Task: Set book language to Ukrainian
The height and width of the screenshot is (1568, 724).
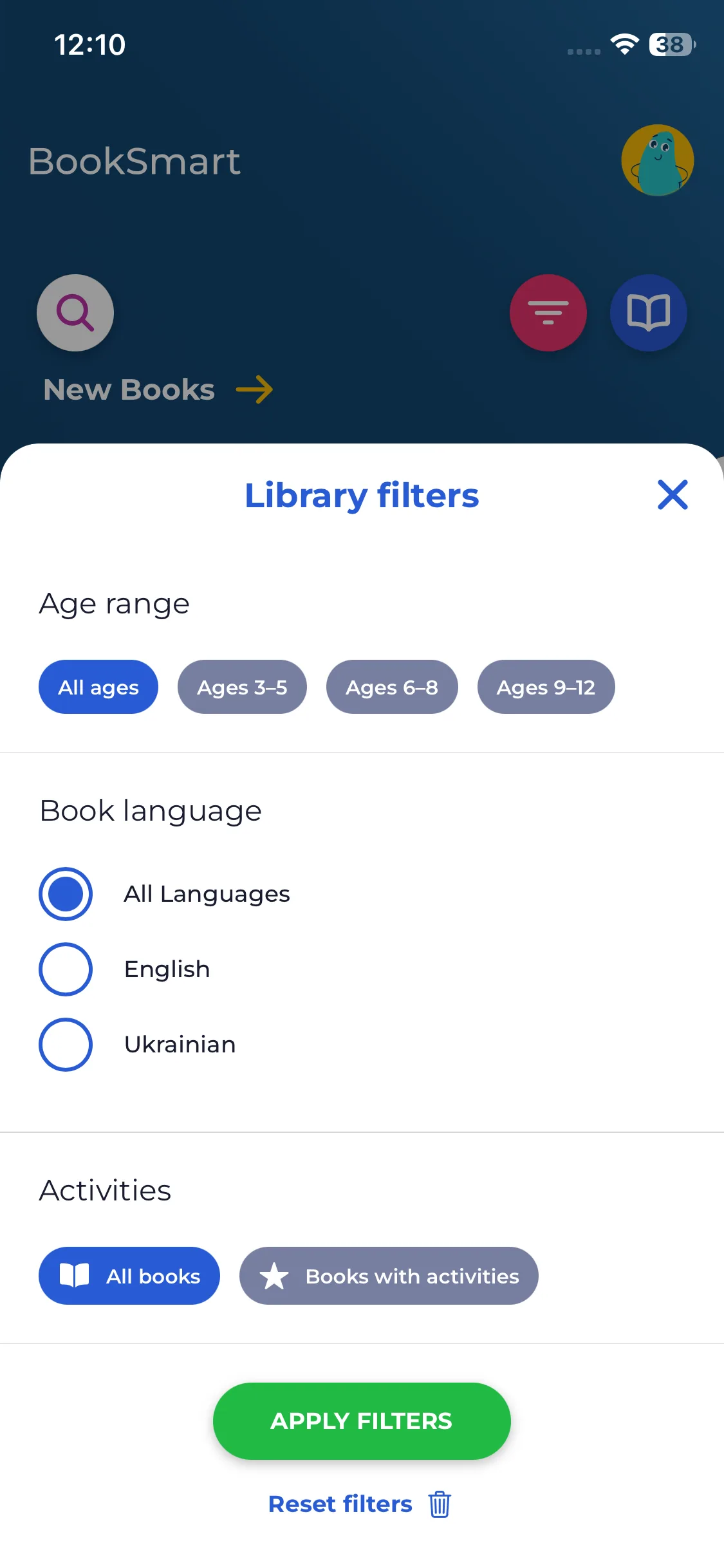Action: (x=138, y=1045)
